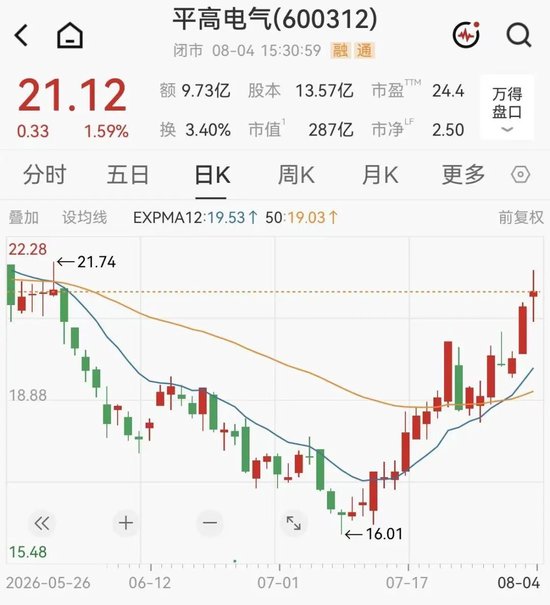Zoom in the chart with plus

point(126,523)
